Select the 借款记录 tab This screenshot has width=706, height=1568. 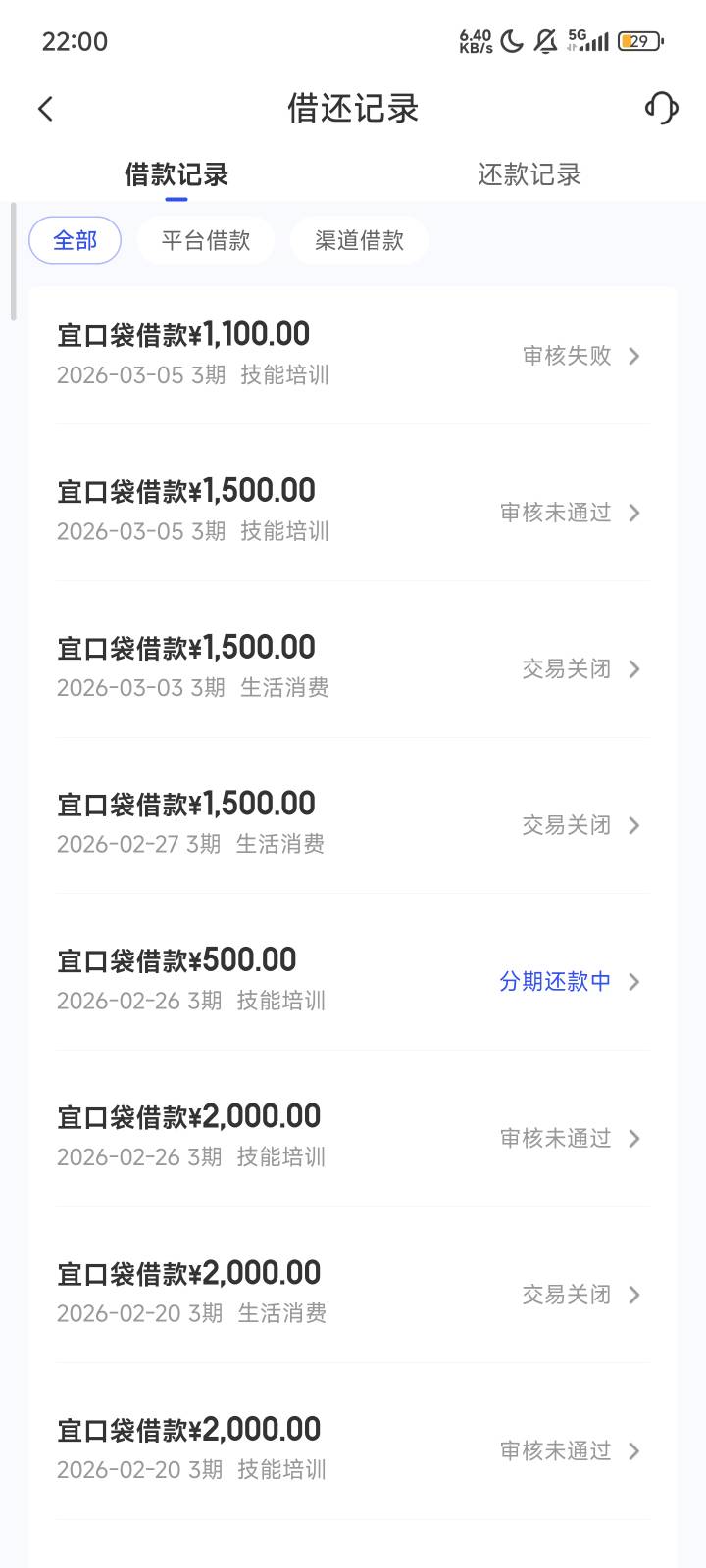click(x=176, y=174)
